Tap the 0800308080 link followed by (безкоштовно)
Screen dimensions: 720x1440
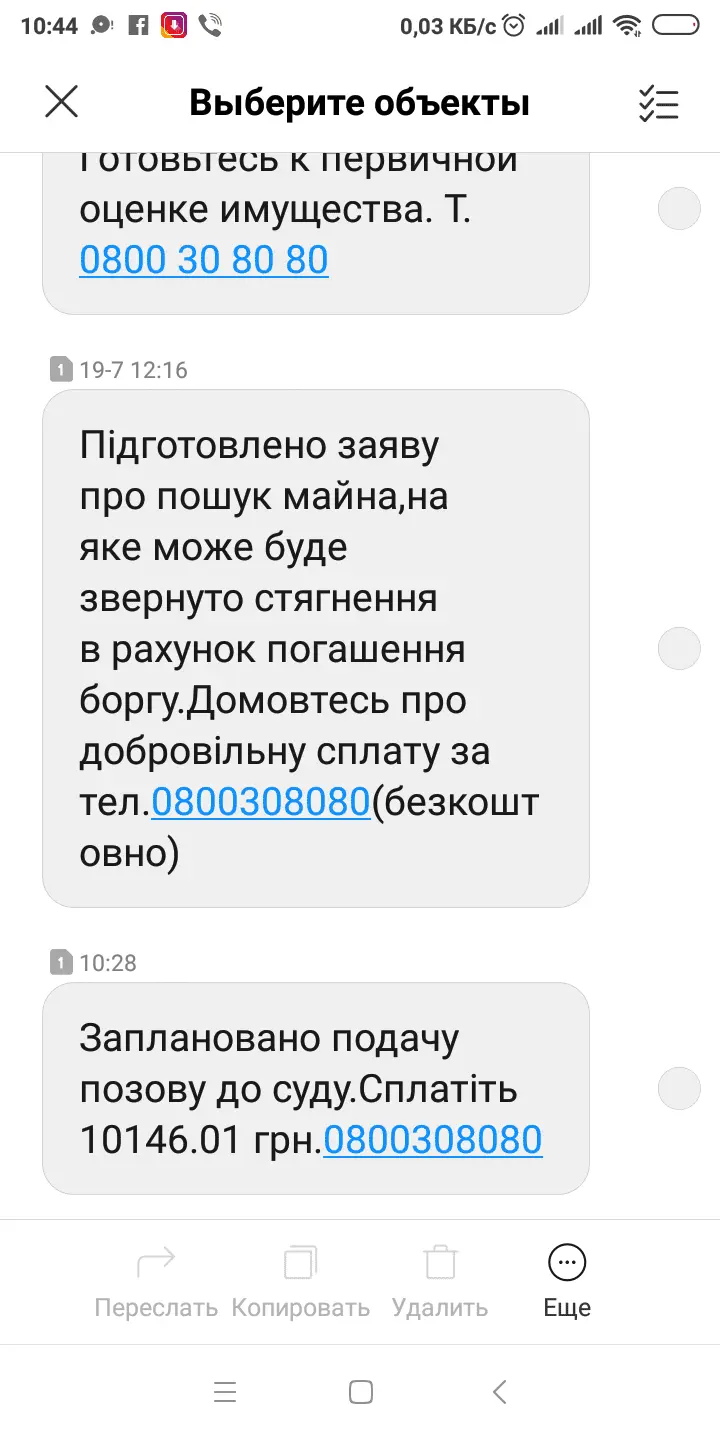pyautogui.click(x=261, y=802)
